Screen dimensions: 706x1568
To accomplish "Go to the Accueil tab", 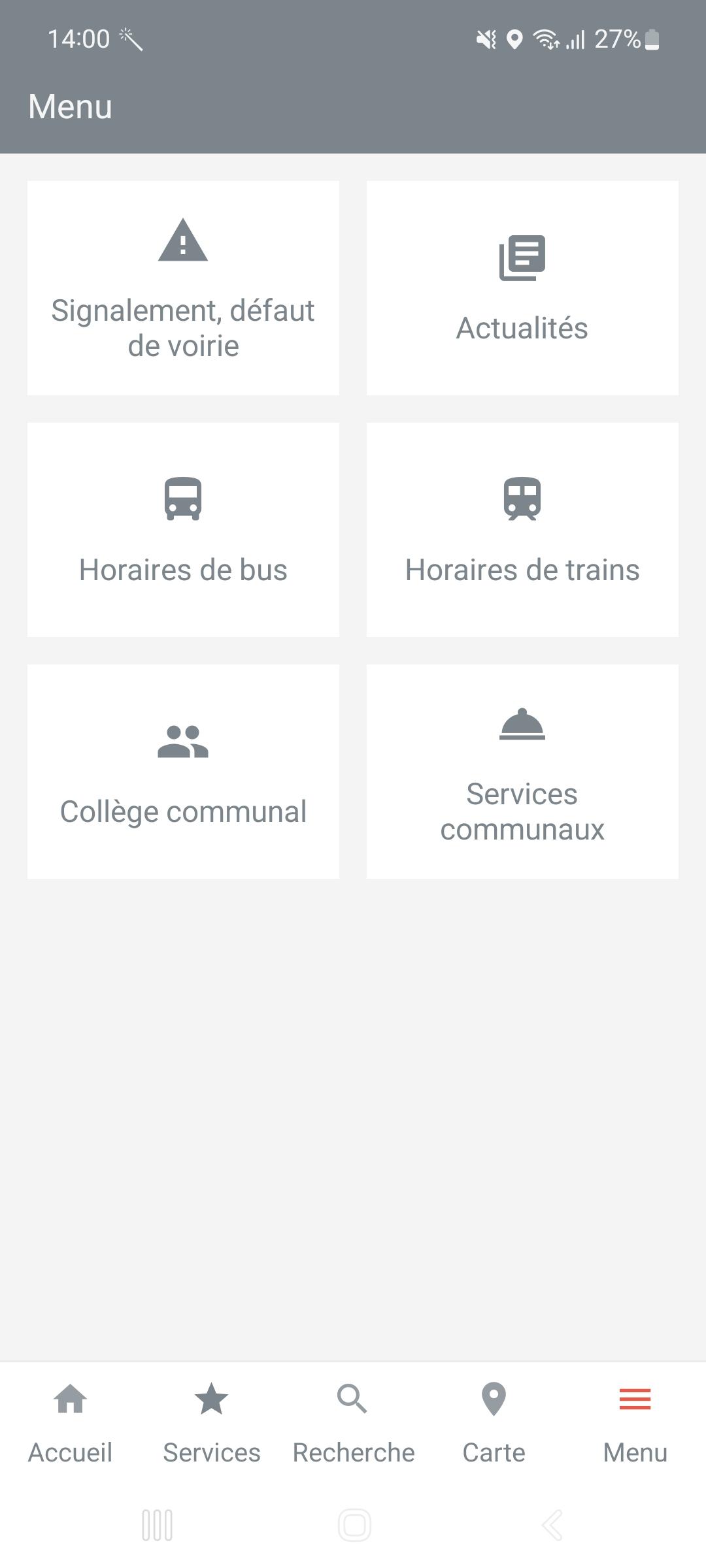I will pyautogui.click(x=71, y=1424).
